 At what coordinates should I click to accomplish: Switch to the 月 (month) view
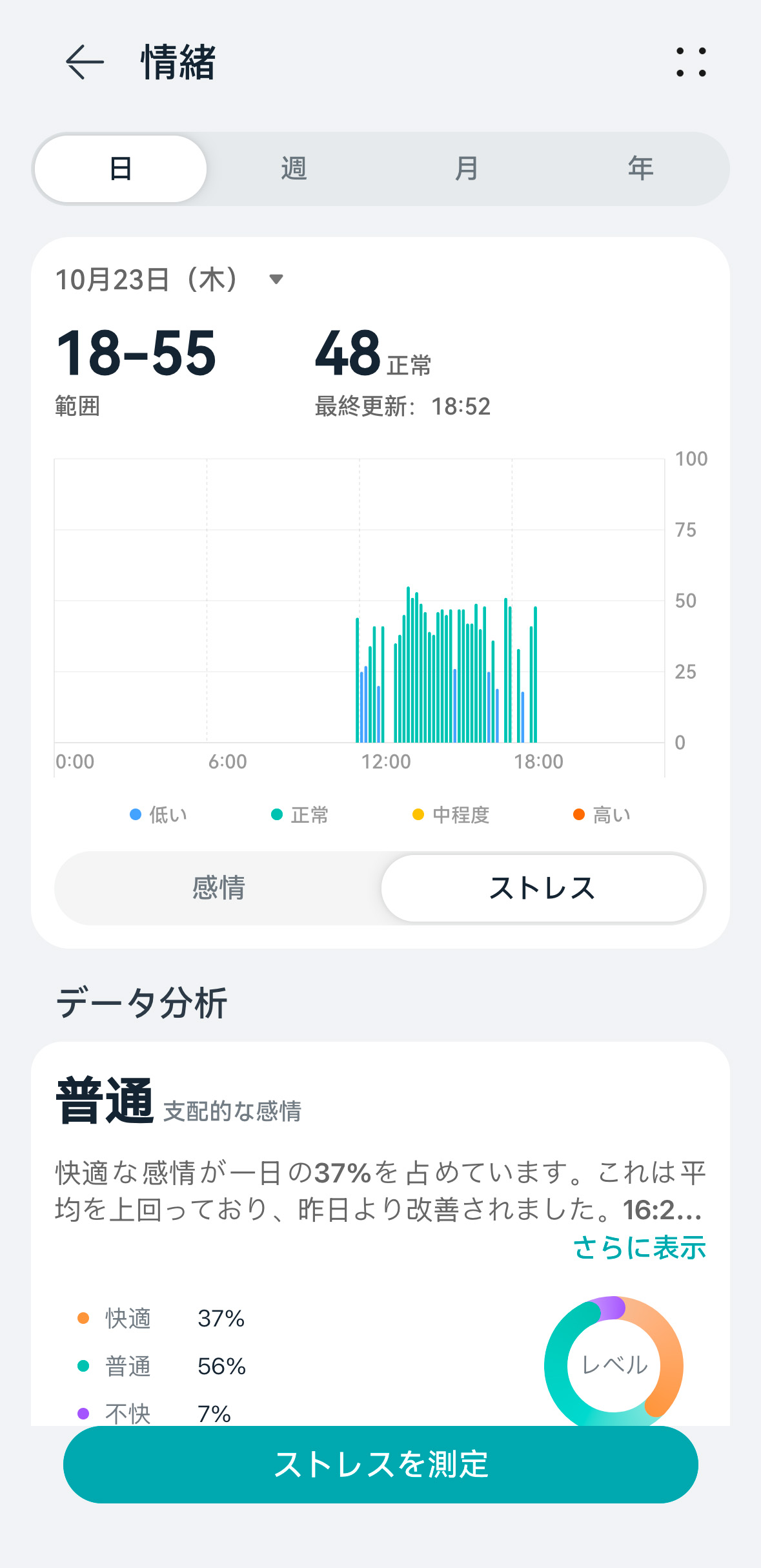[x=467, y=169]
